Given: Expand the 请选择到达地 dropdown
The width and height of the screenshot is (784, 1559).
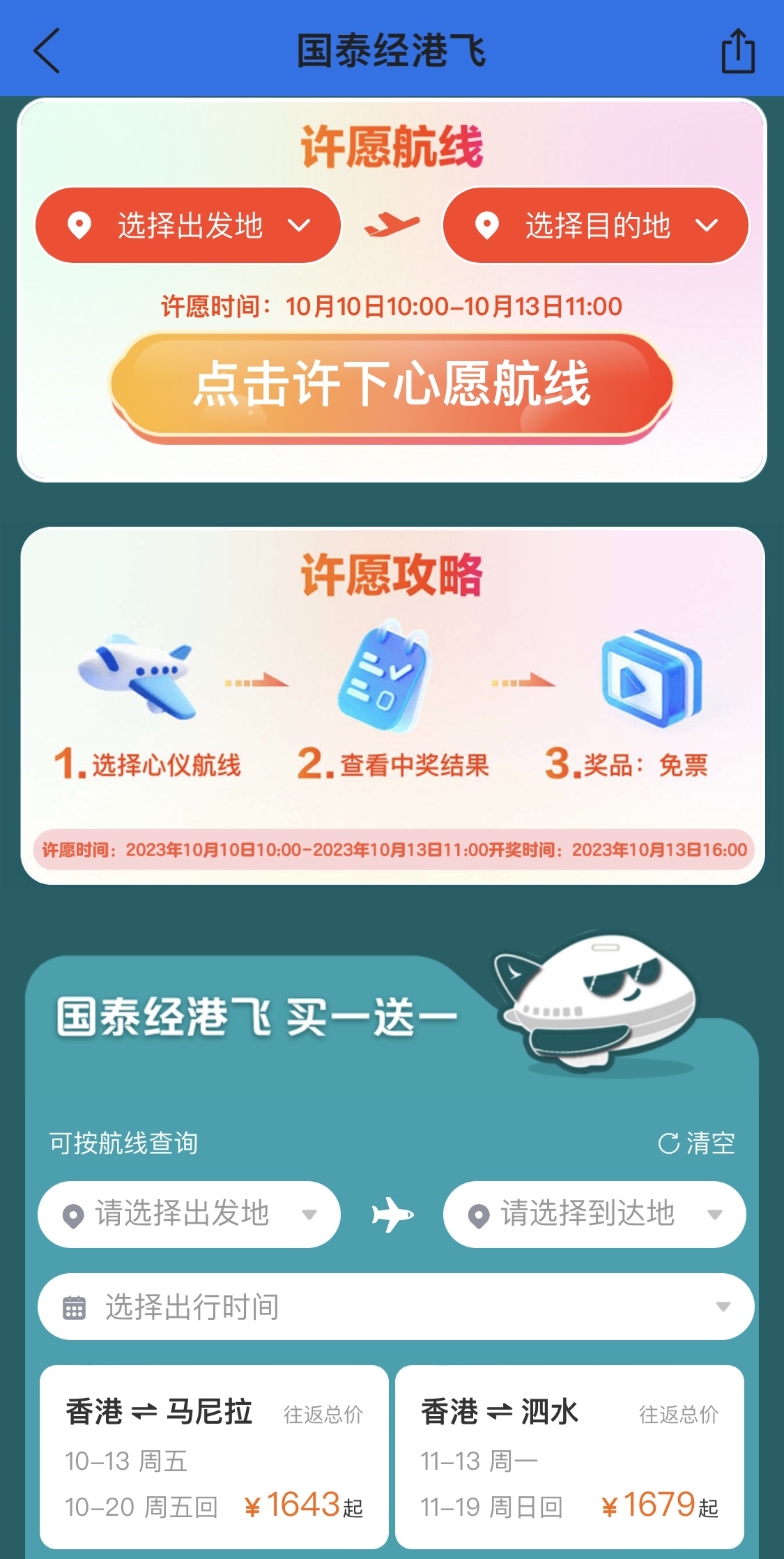Looking at the screenshot, I should point(594,1214).
